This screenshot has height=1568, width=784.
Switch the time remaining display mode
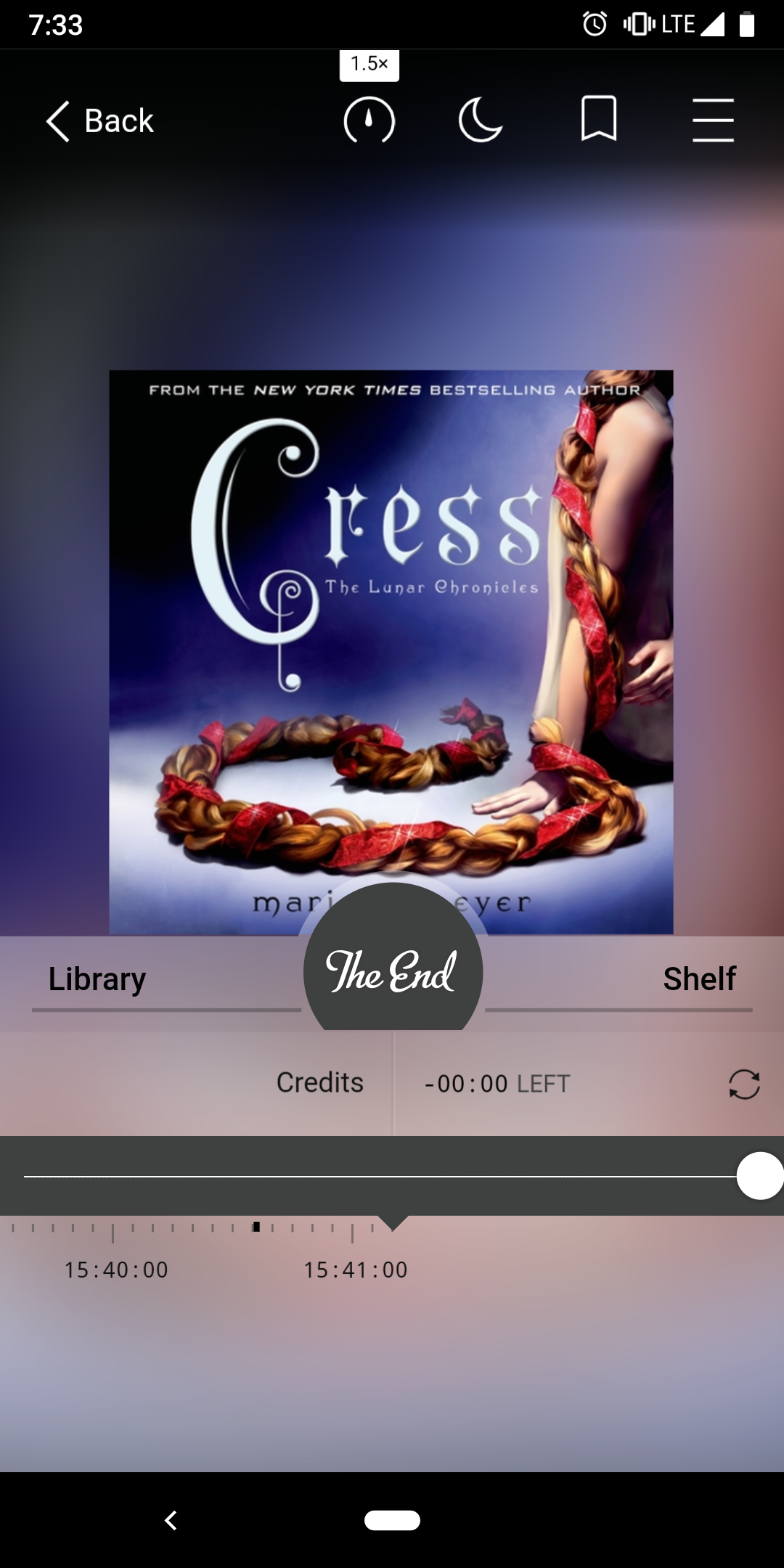pyautogui.click(x=744, y=1085)
